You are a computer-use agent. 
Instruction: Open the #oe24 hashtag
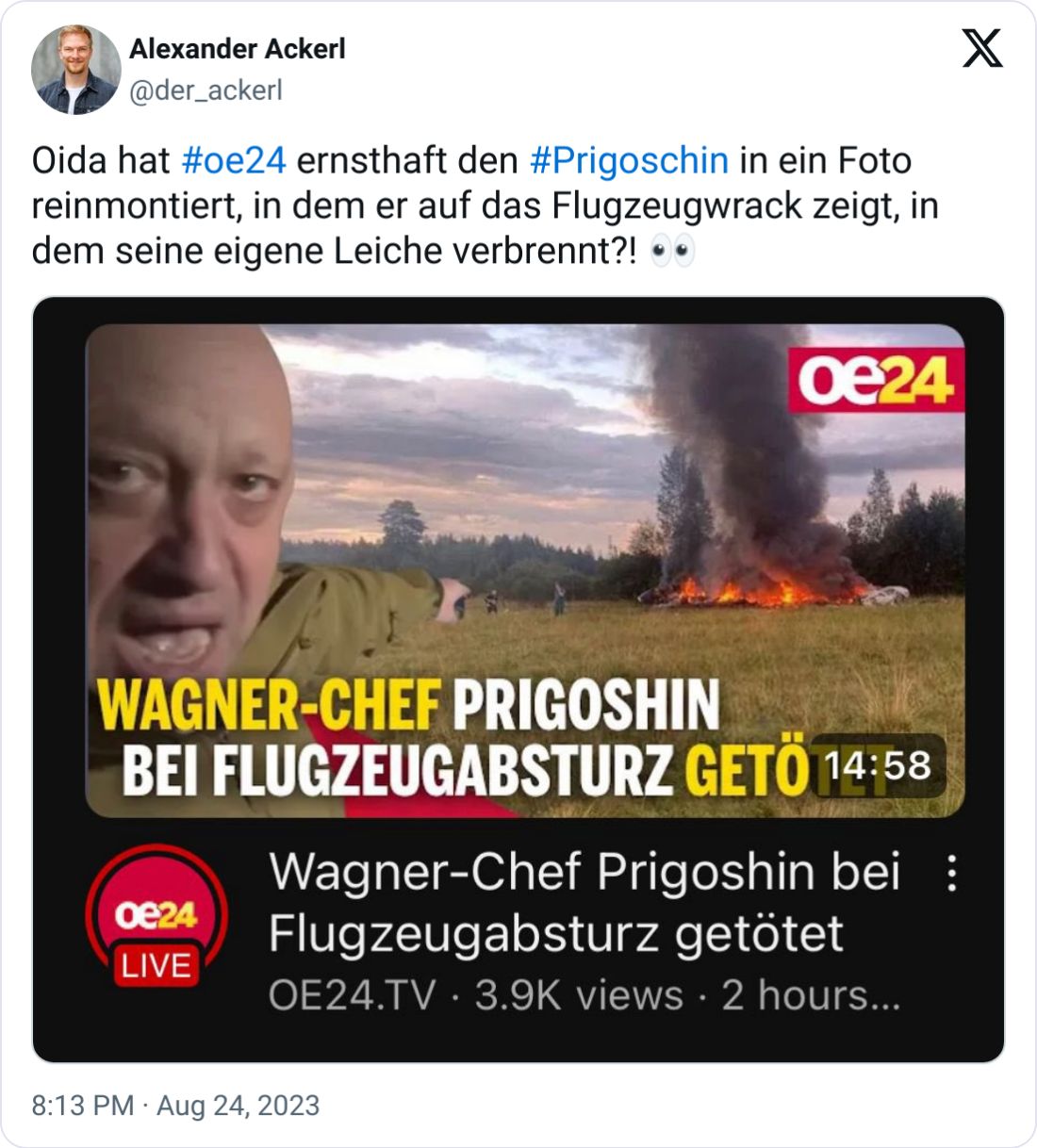click(233, 160)
